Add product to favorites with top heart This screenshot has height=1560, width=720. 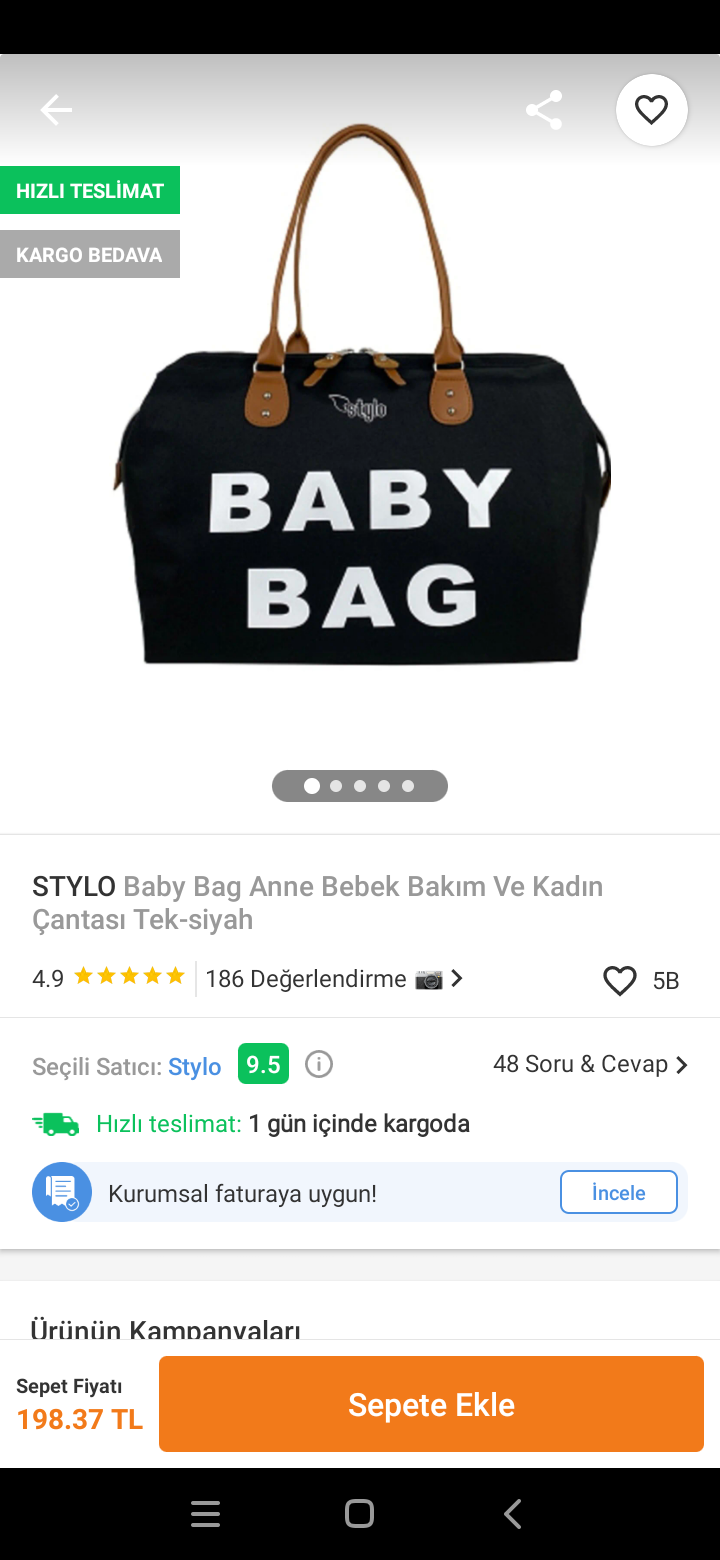[651, 110]
